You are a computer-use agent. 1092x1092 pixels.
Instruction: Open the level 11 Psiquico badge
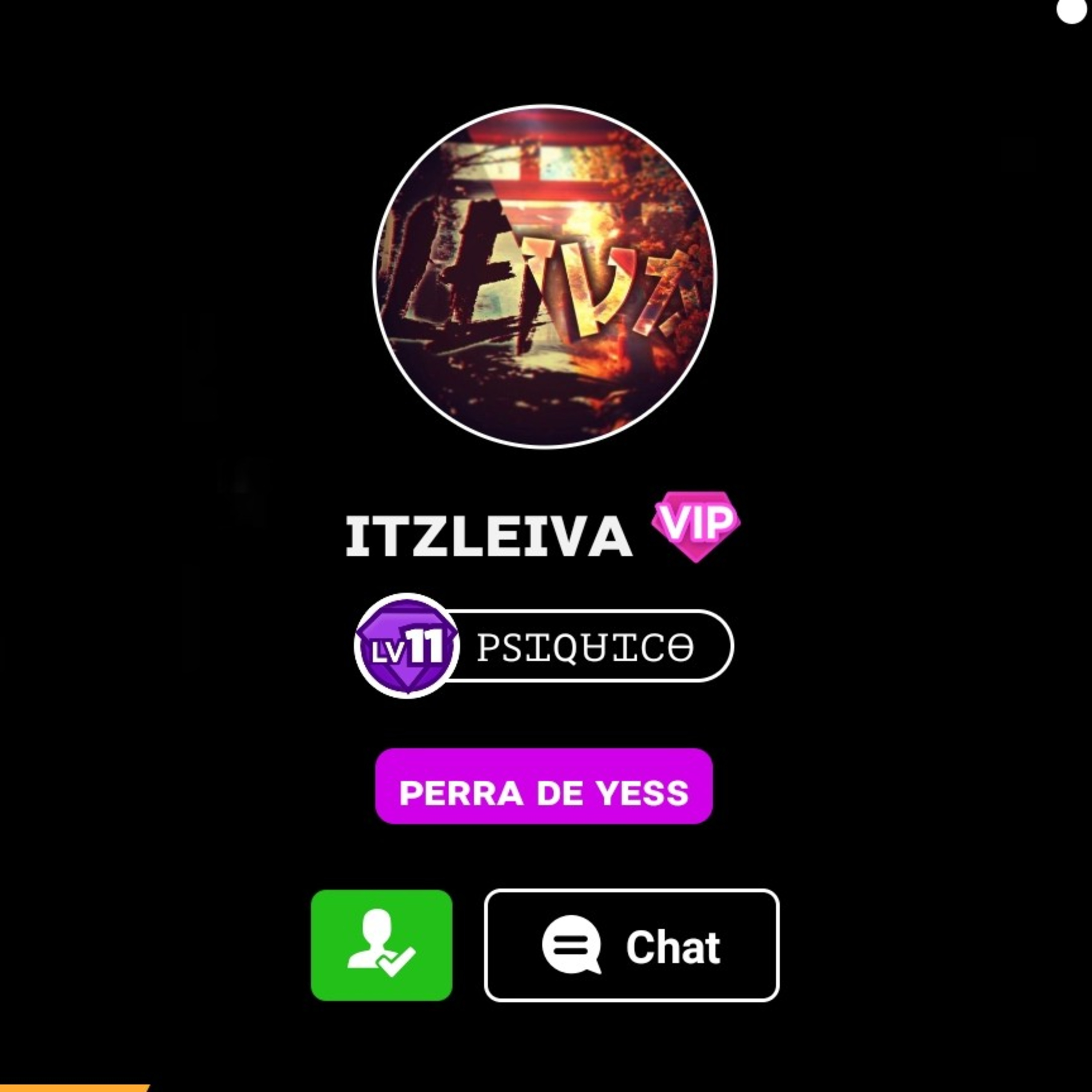click(544, 646)
